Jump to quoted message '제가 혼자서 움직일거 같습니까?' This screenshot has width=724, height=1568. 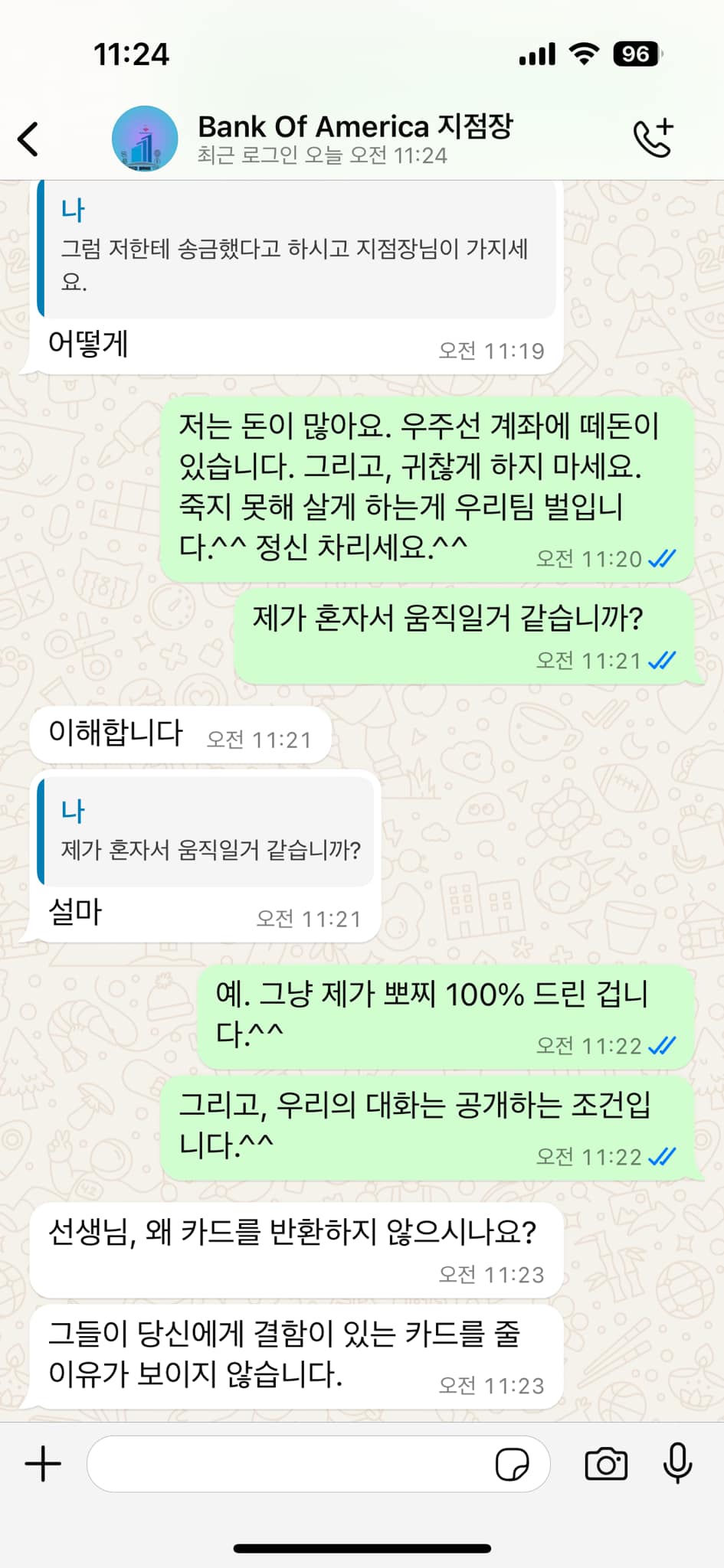coord(207,832)
